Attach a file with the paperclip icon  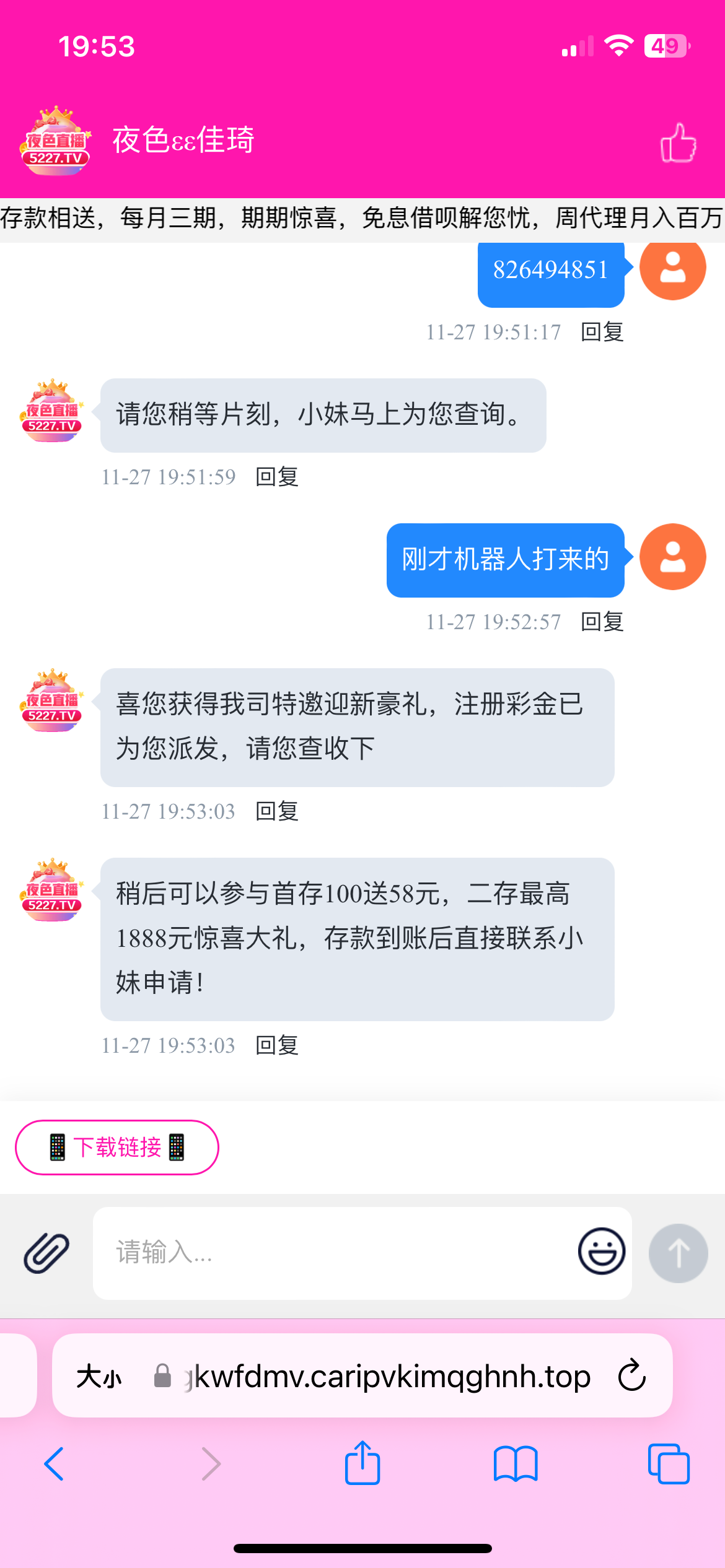[x=46, y=1252]
